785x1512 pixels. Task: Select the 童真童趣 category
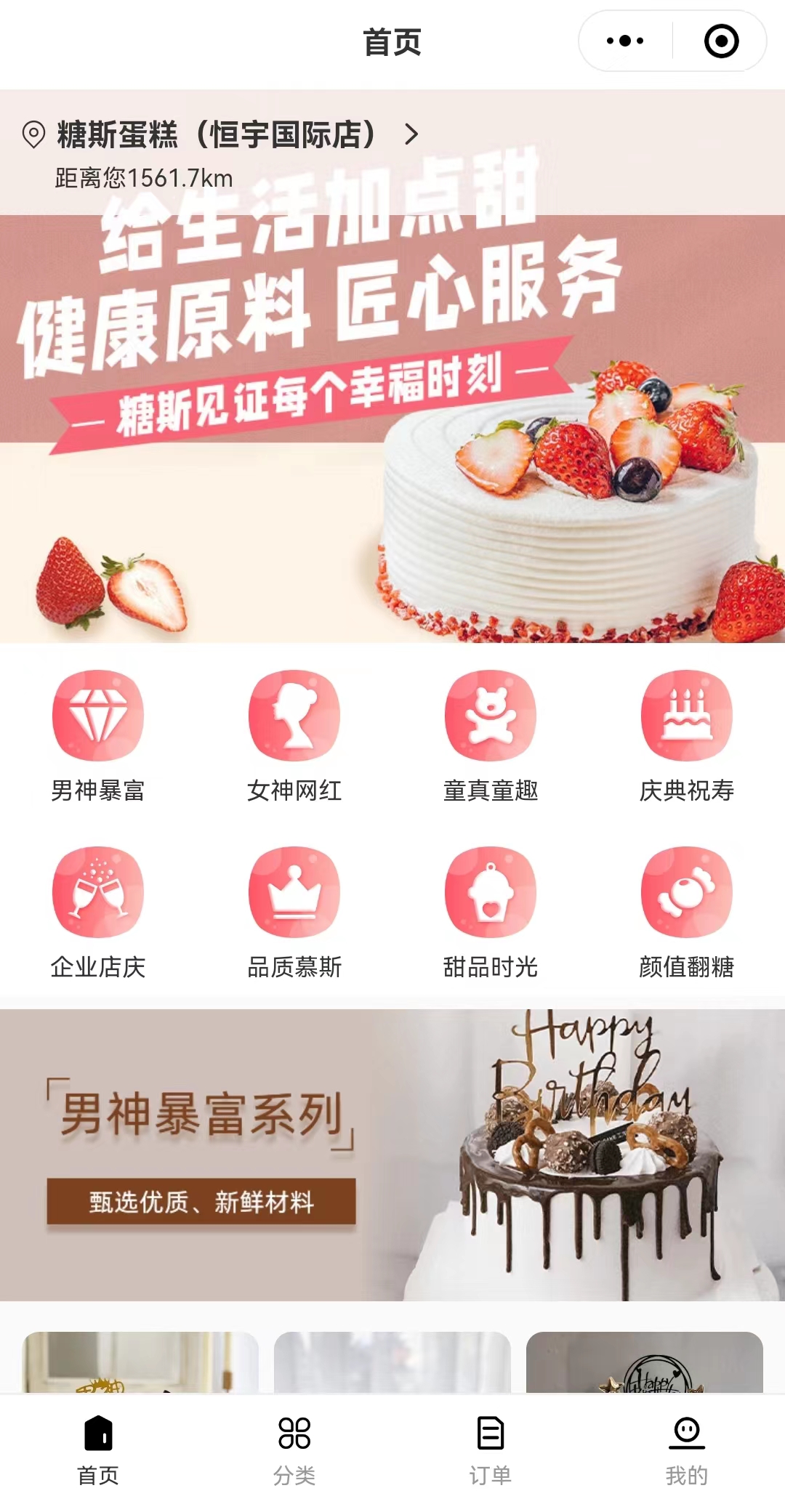click(491, 735)
